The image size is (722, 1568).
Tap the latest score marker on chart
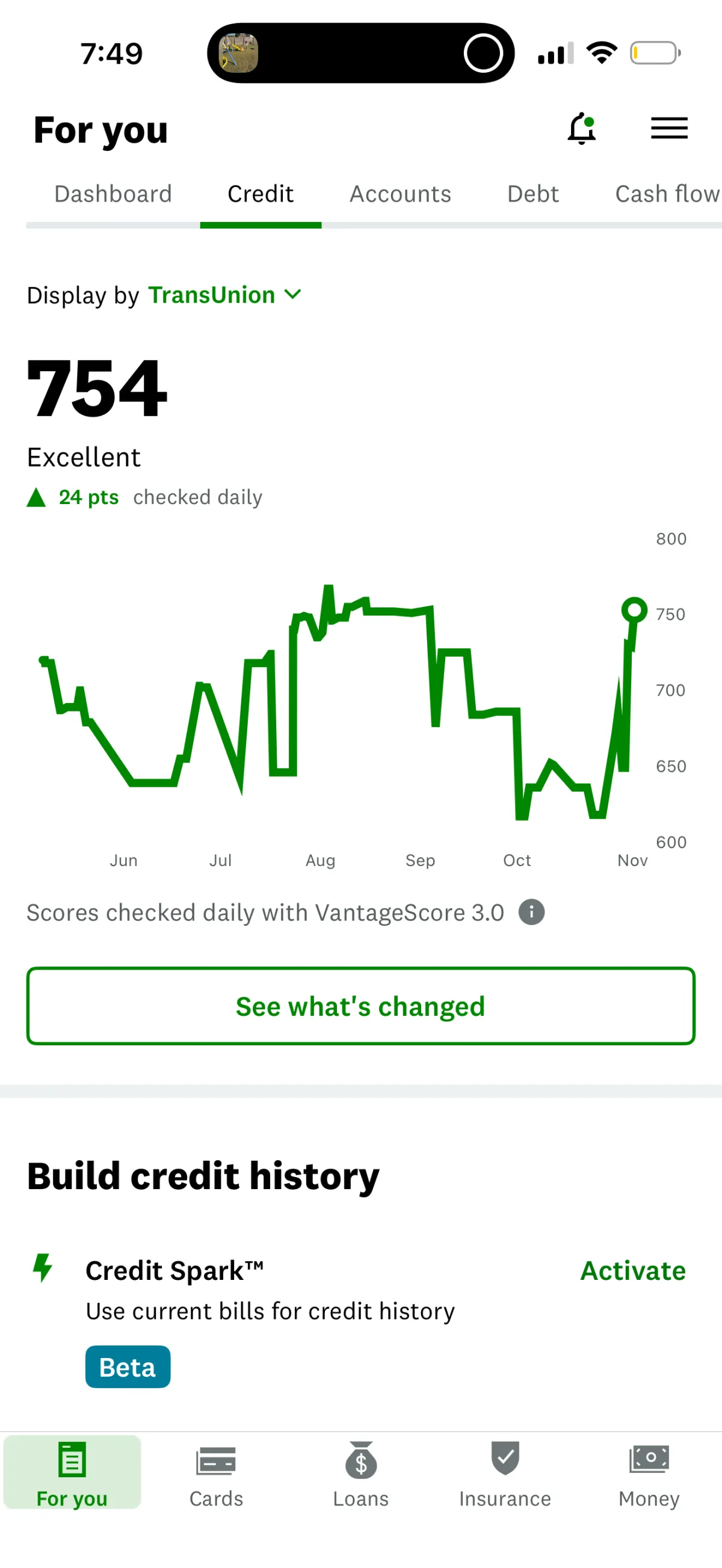coord(634,609)
